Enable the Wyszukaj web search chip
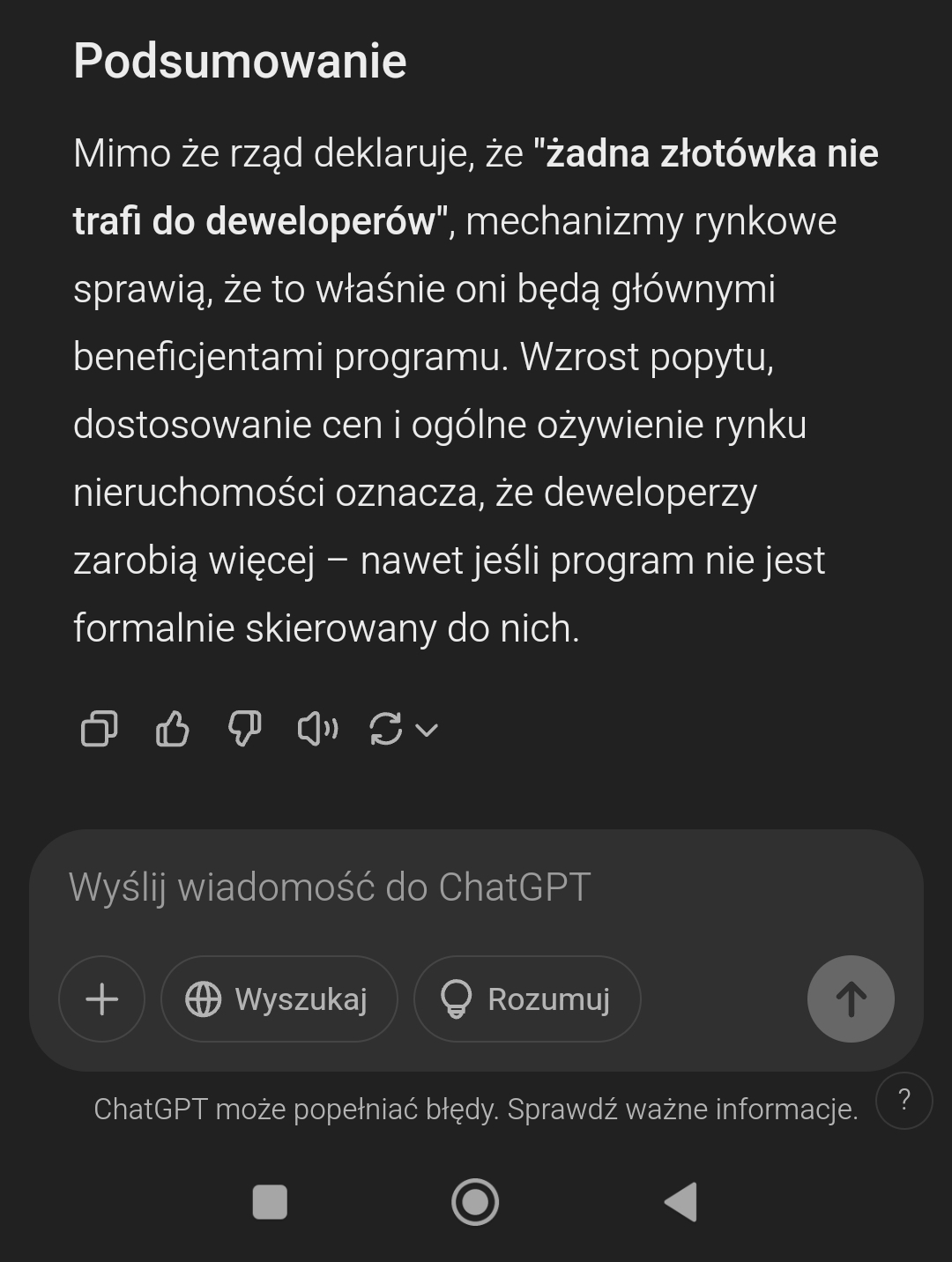952x1262 pixels. [279, 999]
